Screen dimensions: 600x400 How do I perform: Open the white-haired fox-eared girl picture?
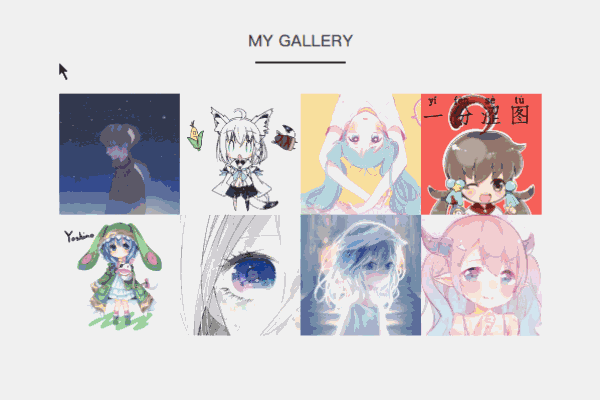(240, 154)
